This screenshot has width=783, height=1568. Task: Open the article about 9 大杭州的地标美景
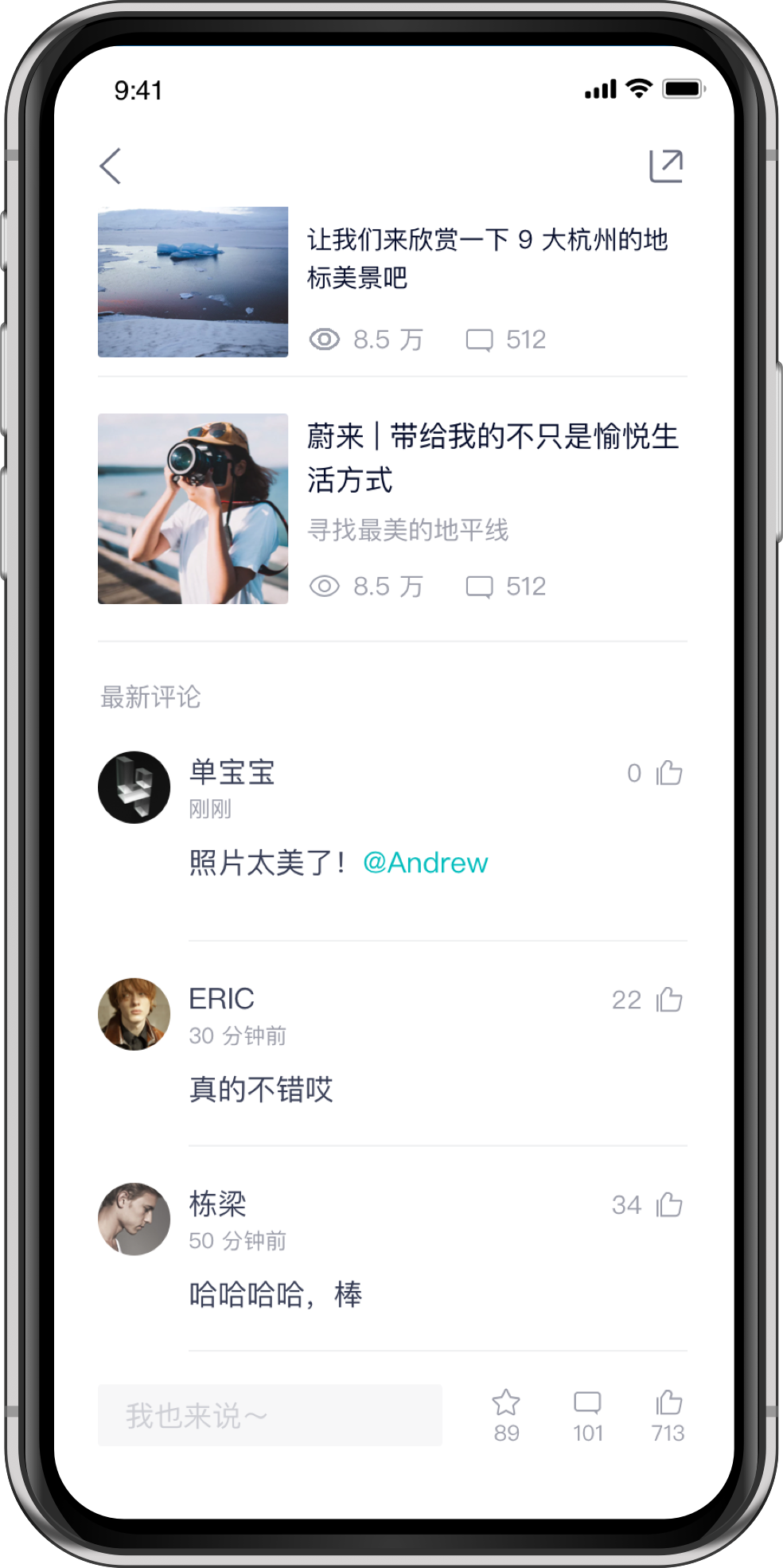[487, 258]
